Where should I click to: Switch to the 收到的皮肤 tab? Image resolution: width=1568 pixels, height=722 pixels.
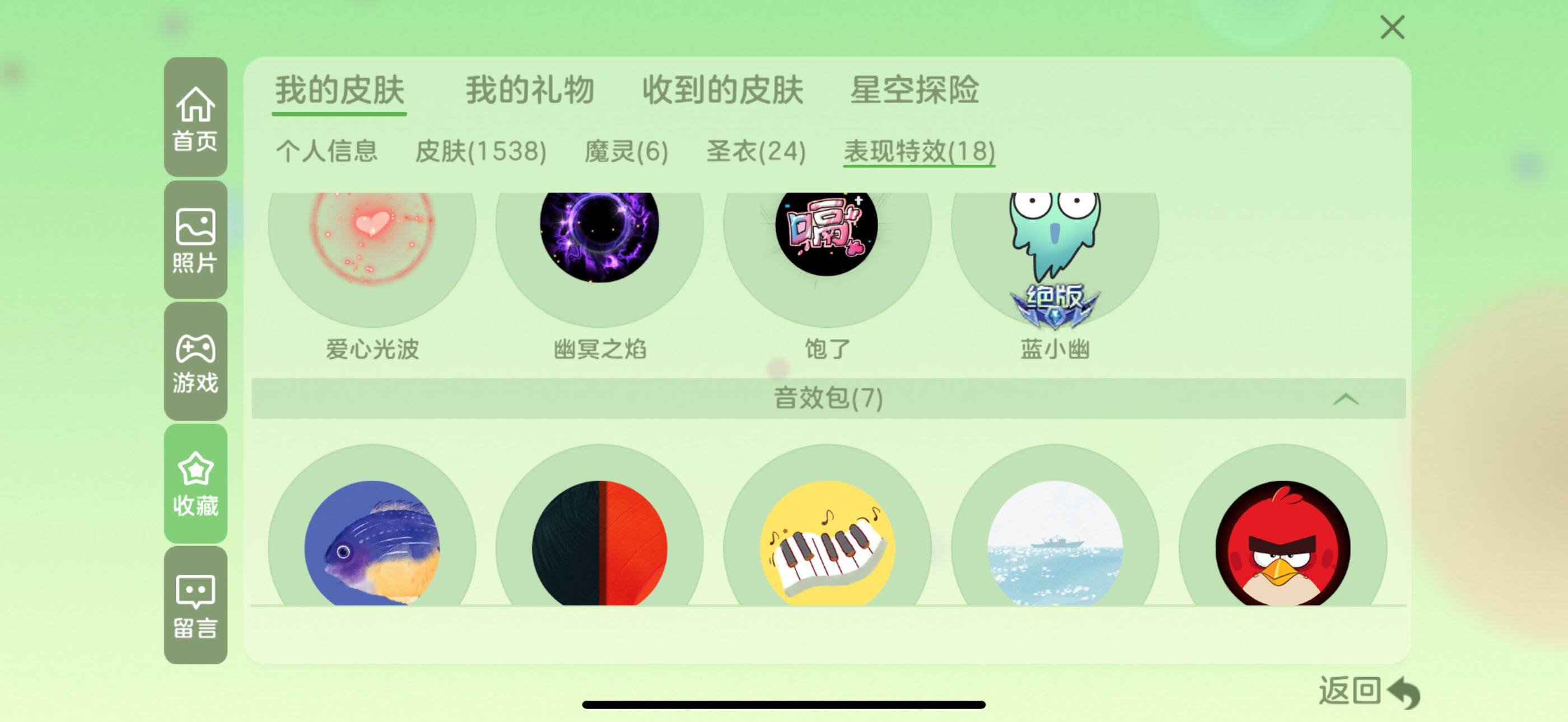(x=722, y=90)
